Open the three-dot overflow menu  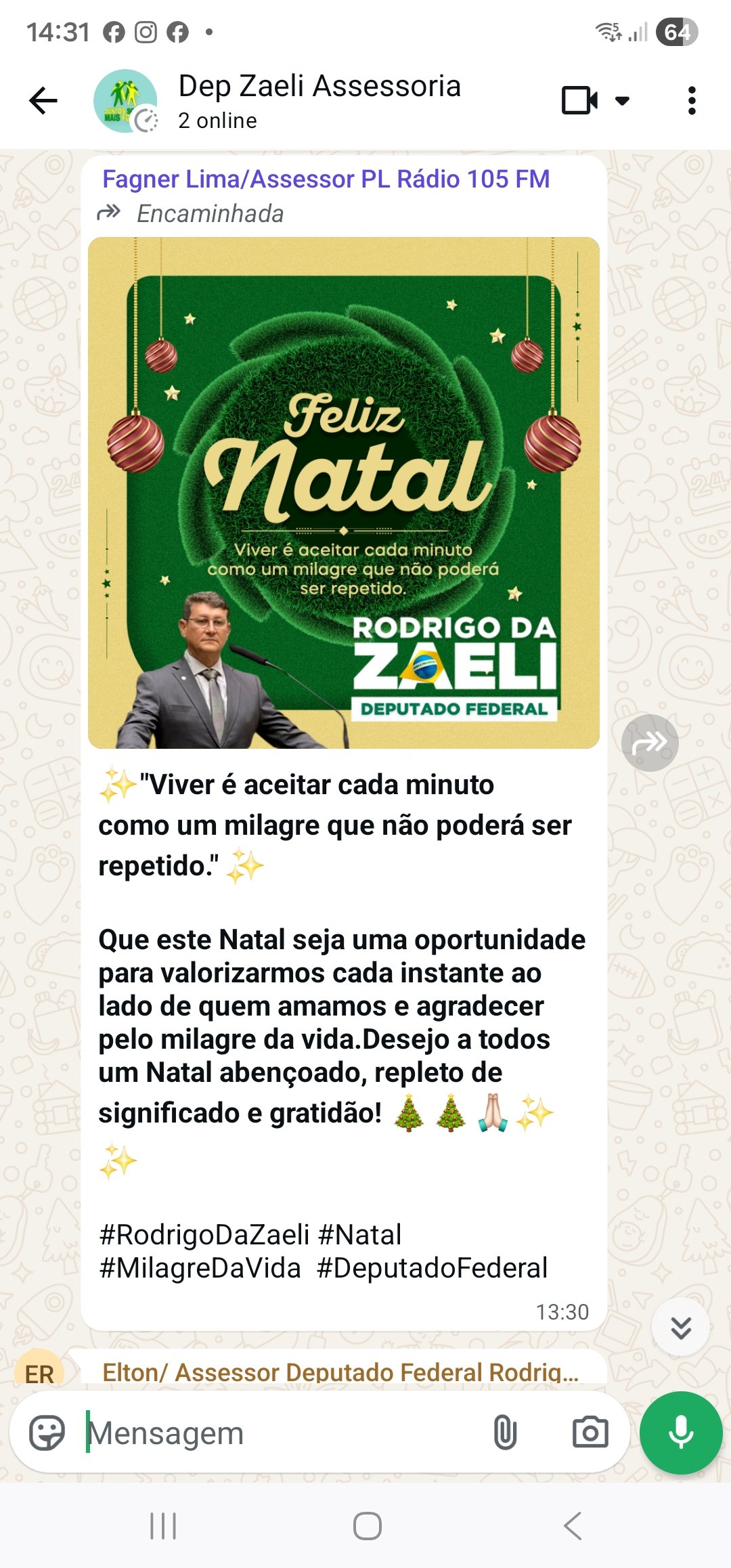[691, 101]
